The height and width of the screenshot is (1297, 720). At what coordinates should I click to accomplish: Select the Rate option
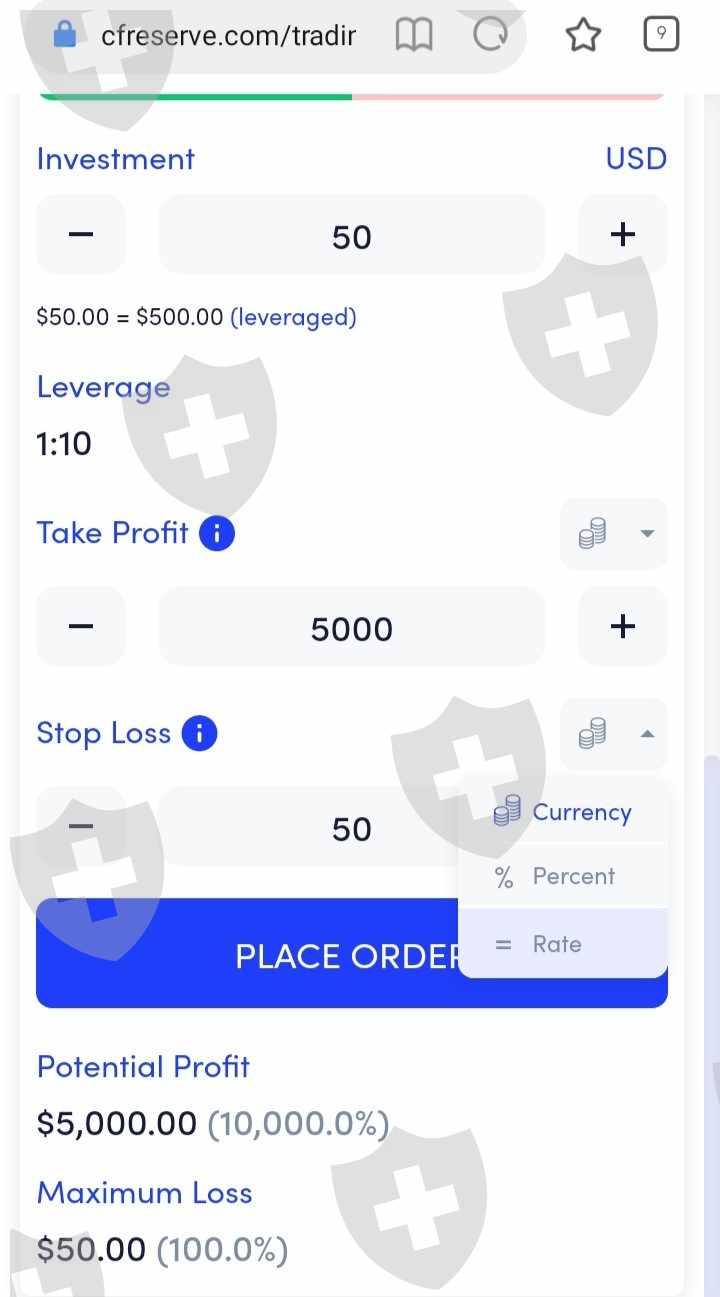[563, 943]
